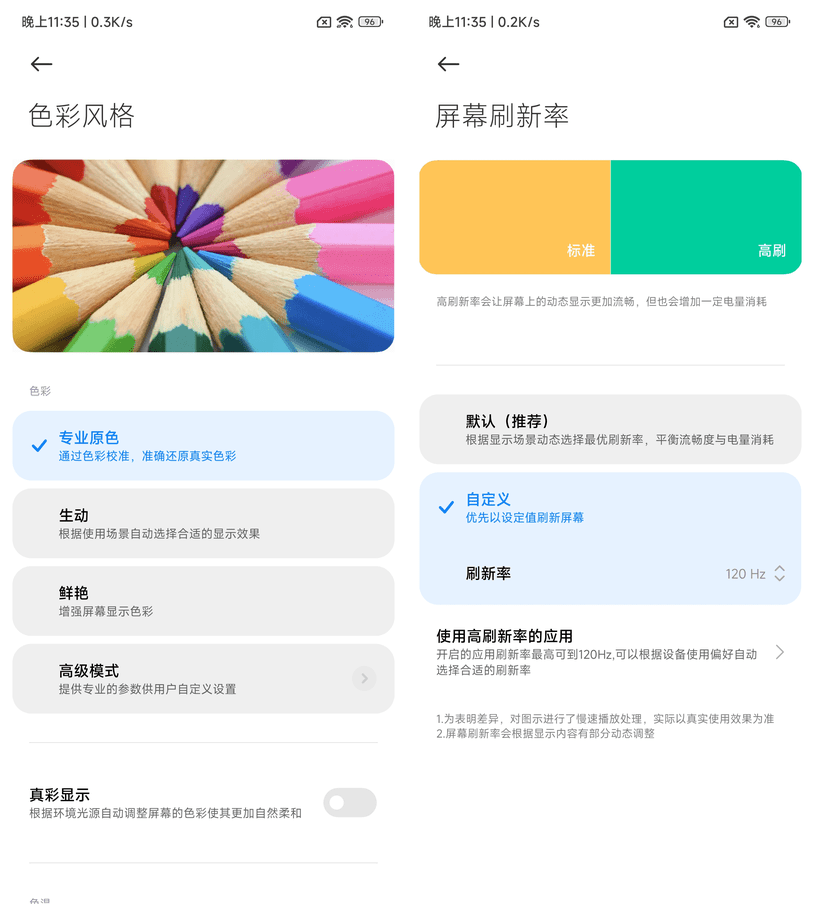Go back from the 色彩风格 screen
Image resolution: width=814 pixels, height=904 pixels.
click(41, 64)
